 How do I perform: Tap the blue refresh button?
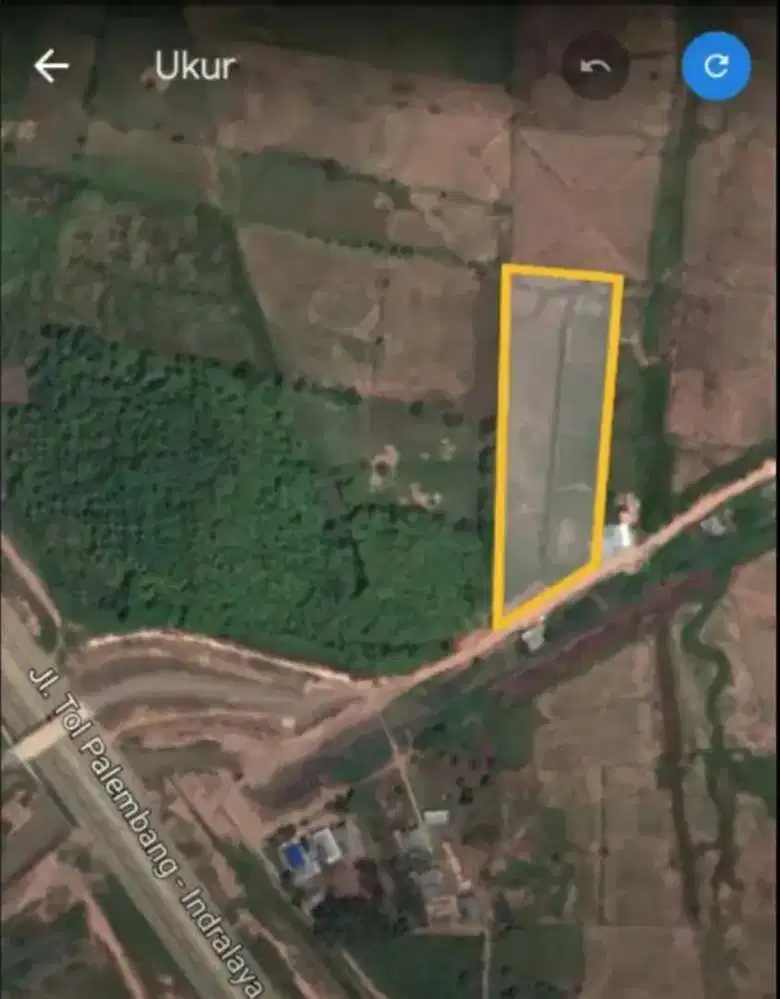click(716, 64)
